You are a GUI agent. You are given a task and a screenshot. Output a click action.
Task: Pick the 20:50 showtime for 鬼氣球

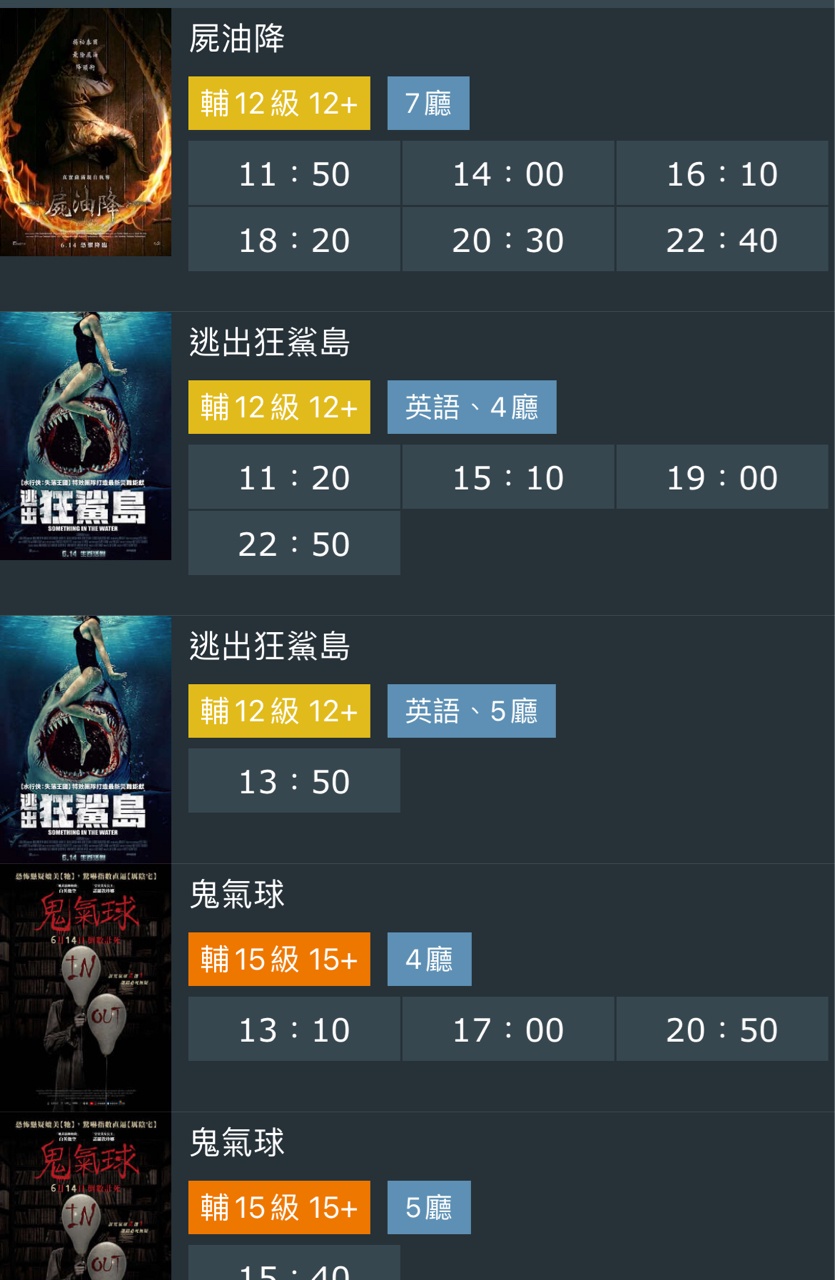pyautogui.click(x=722, y=1029)
